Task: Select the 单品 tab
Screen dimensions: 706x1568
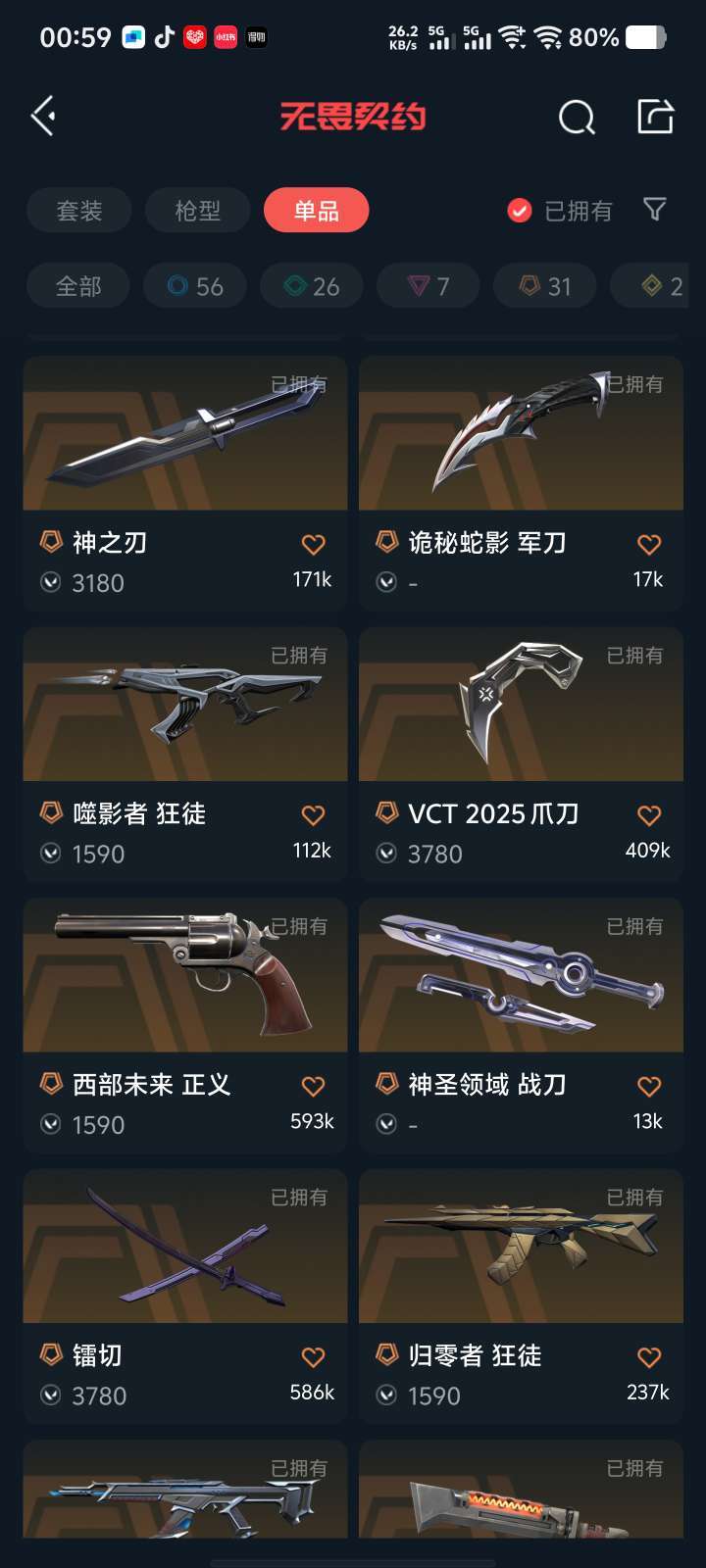Action: 317,210
